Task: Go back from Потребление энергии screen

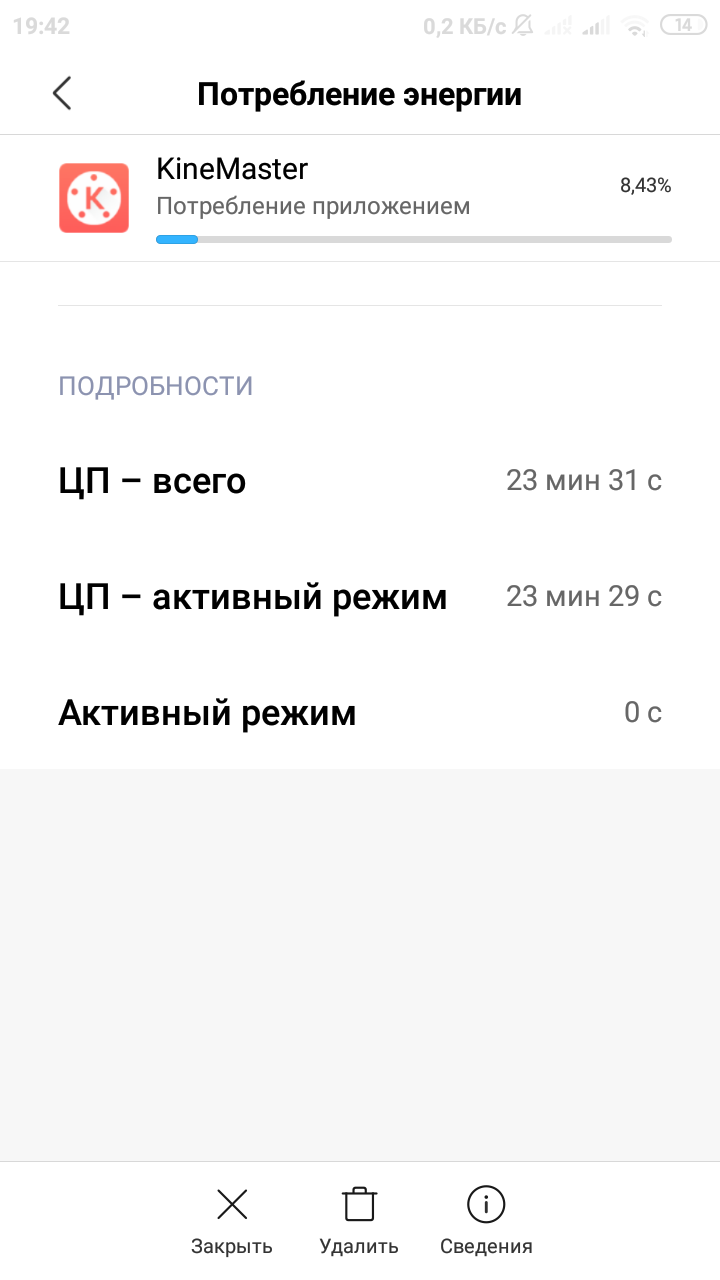Action: [x=62, y=94]
